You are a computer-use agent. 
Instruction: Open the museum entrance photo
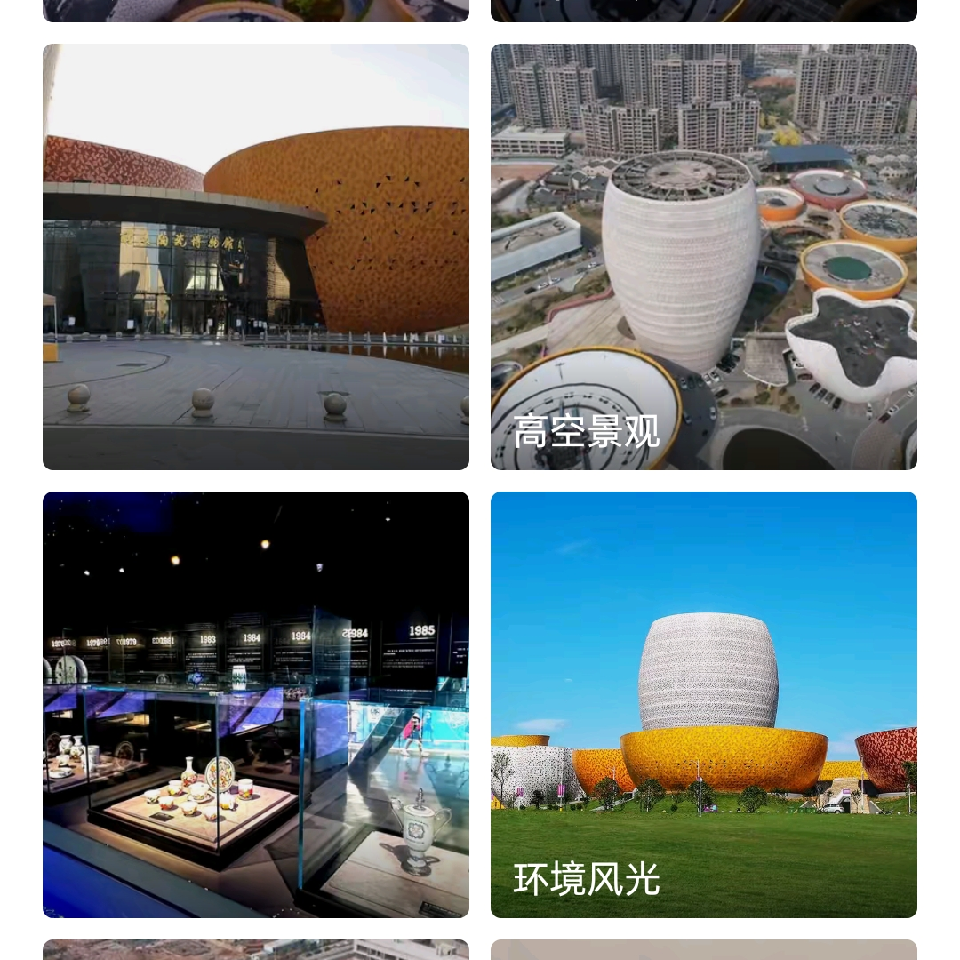click(256, 256)
